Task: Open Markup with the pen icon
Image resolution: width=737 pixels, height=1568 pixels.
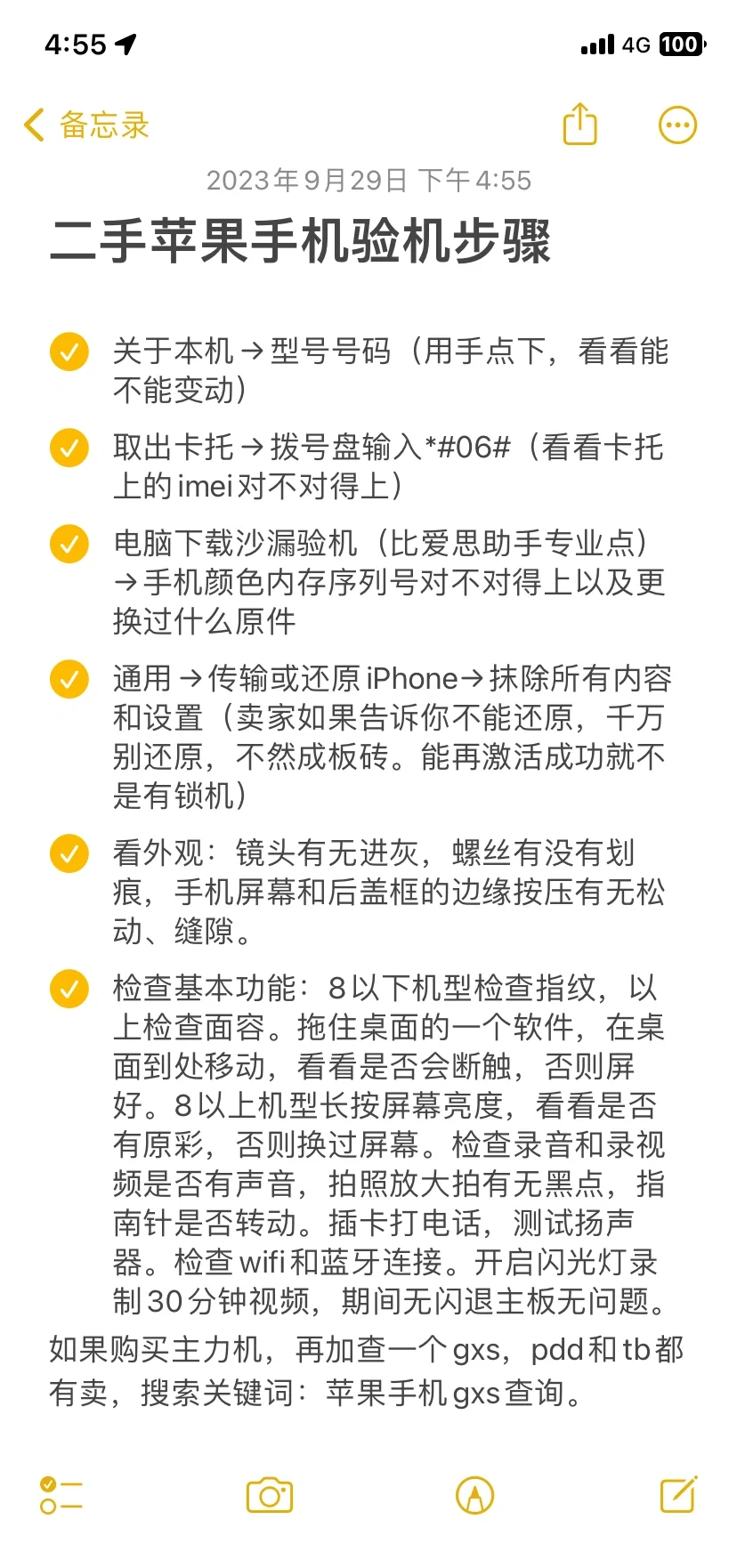Action: click(474, 1495)
